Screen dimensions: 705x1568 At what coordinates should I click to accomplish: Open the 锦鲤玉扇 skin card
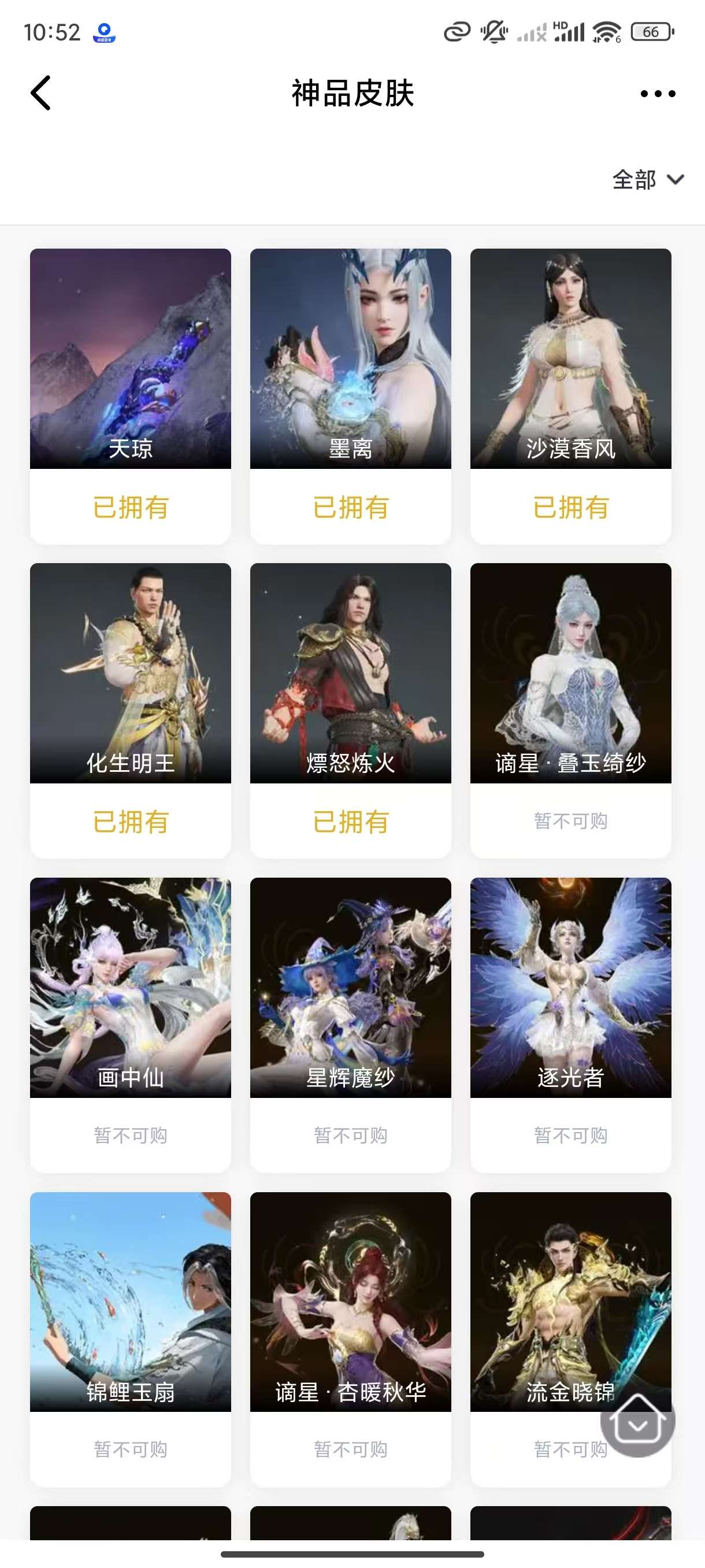tap(130, 1301)
